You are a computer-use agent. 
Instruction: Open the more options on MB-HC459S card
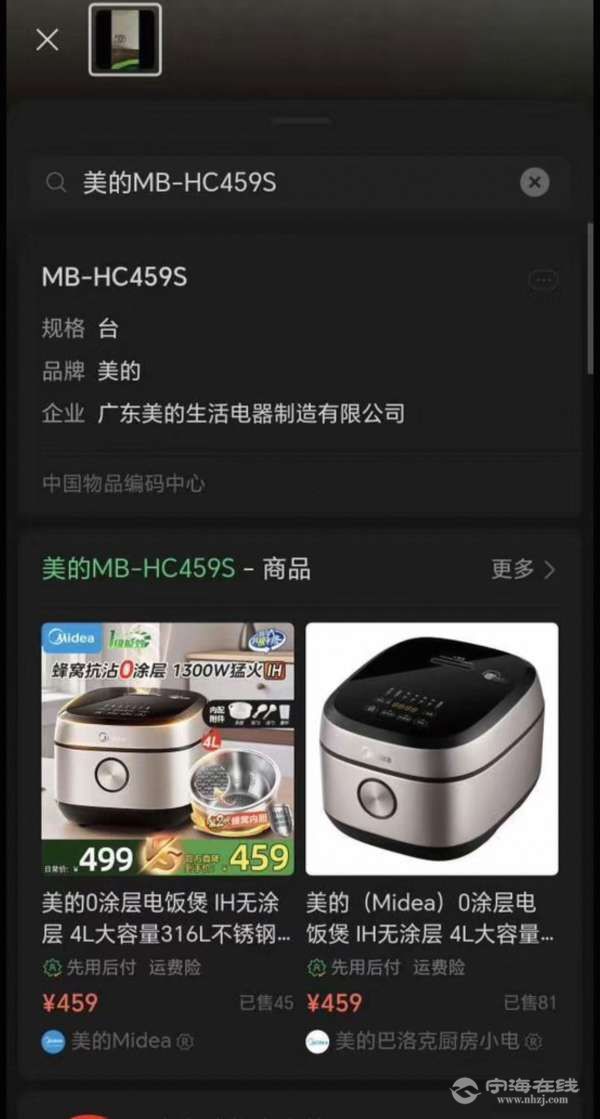pos(543,280)
